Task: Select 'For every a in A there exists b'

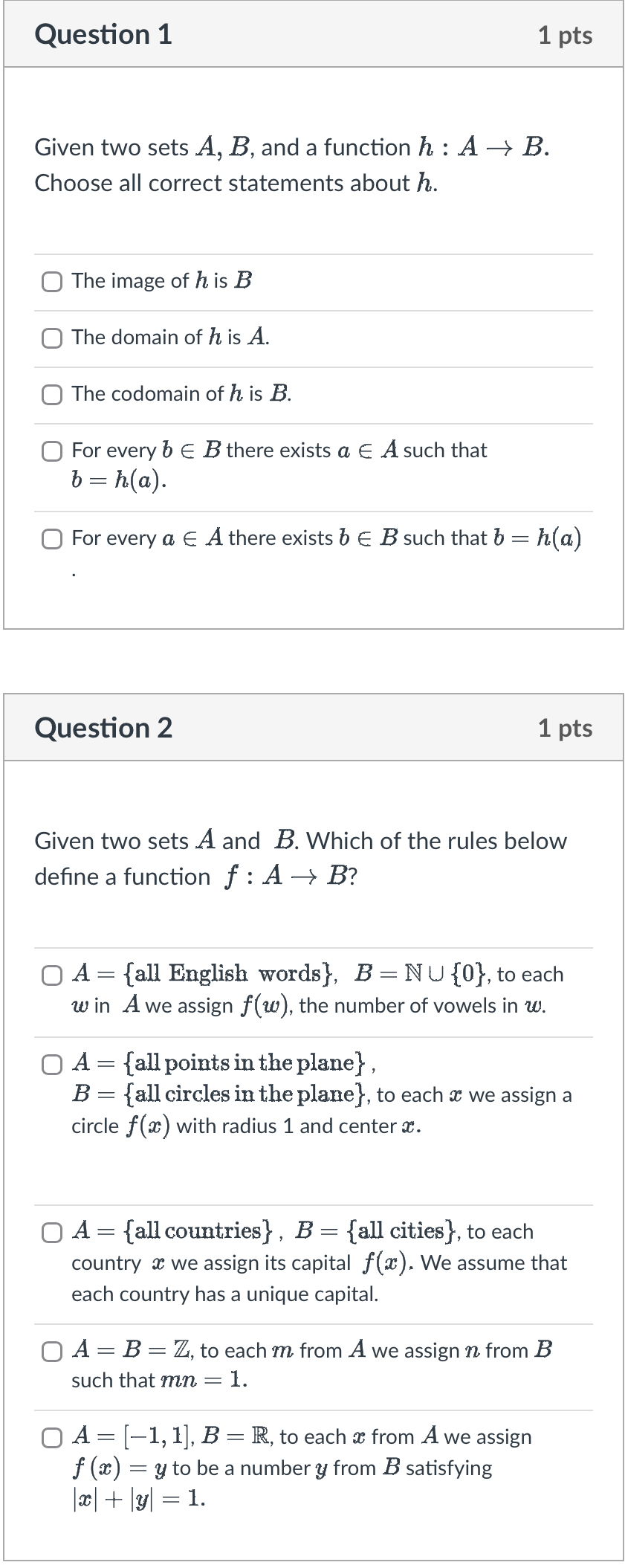Action: (52, 538)
